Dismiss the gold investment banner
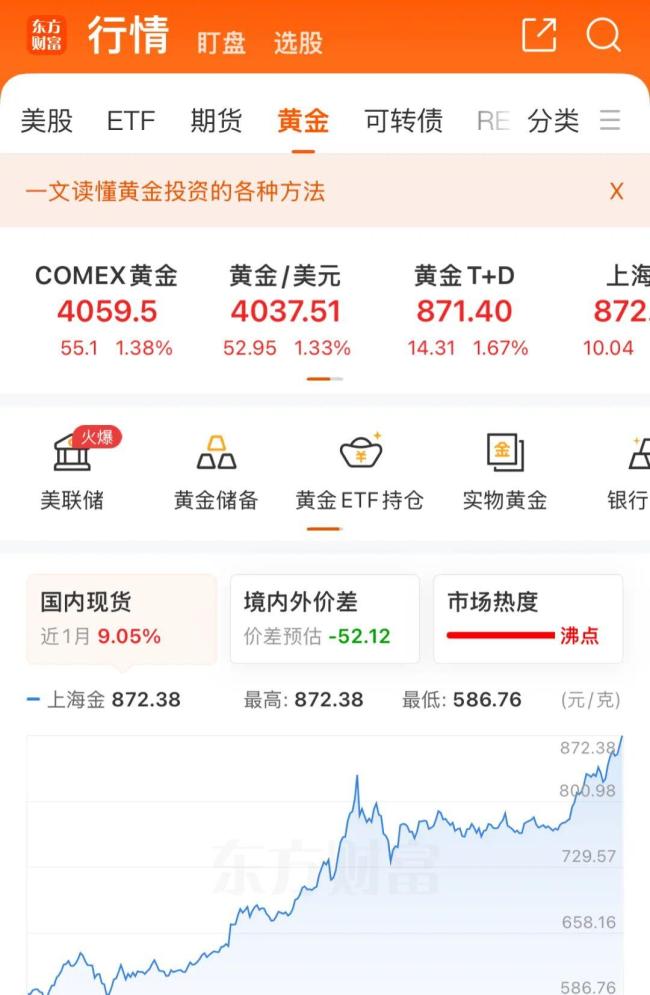 point(616,191)
